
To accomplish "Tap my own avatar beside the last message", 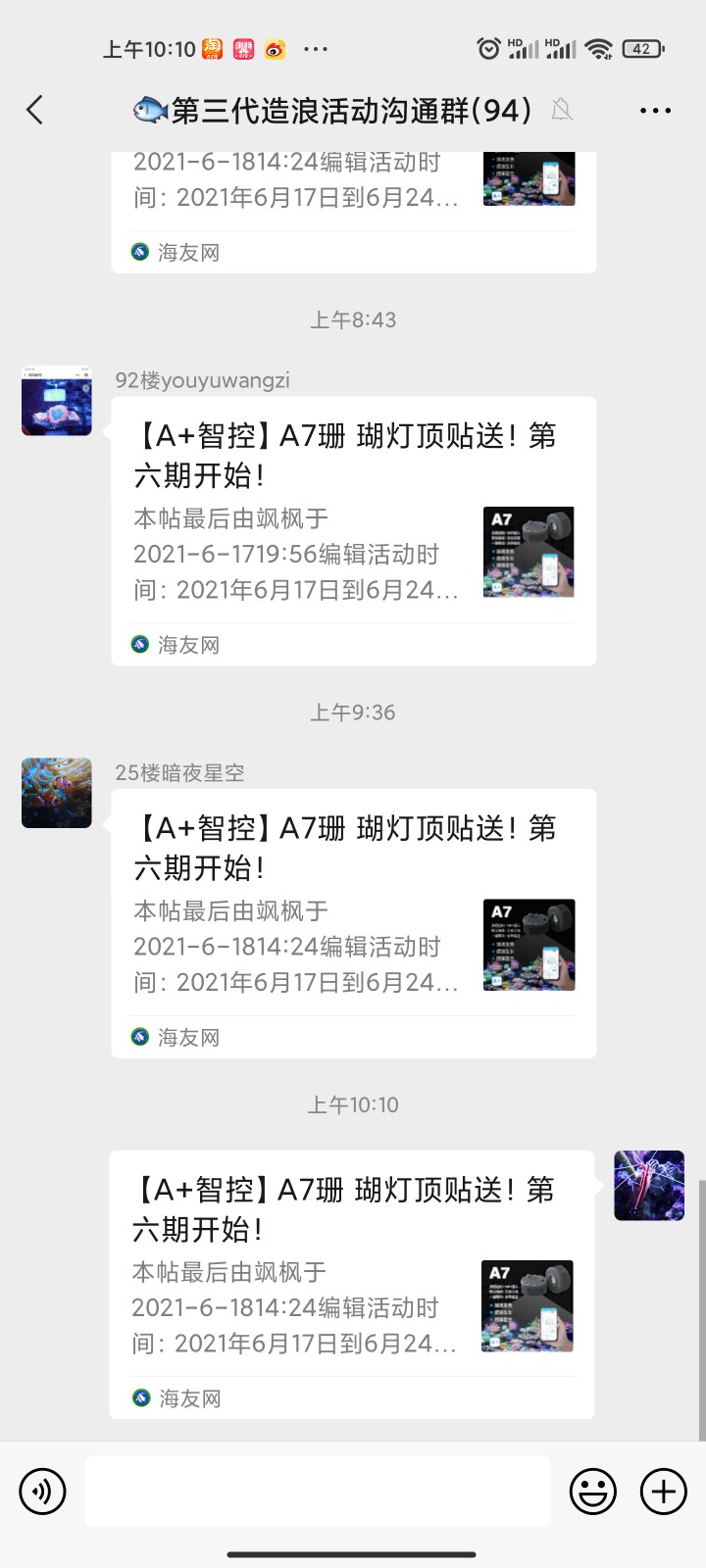I will (649, 1186).
